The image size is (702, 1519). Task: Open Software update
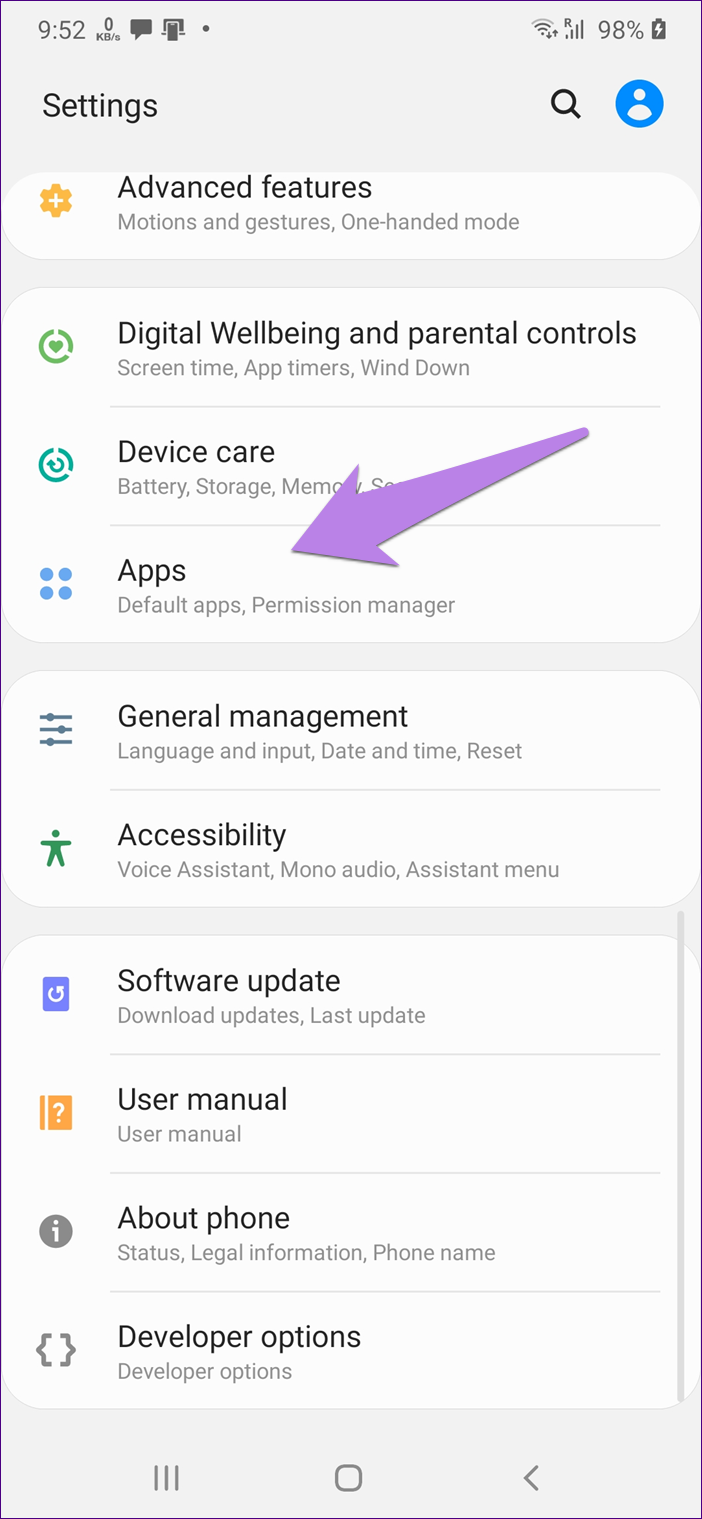pyautogui.click(x=350, y=996)
